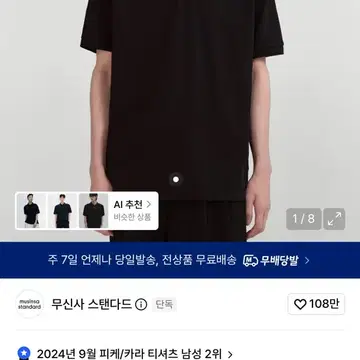Like the product with the heart button
The height and width of the screenshot is (360, 360).
click(316, 304)
